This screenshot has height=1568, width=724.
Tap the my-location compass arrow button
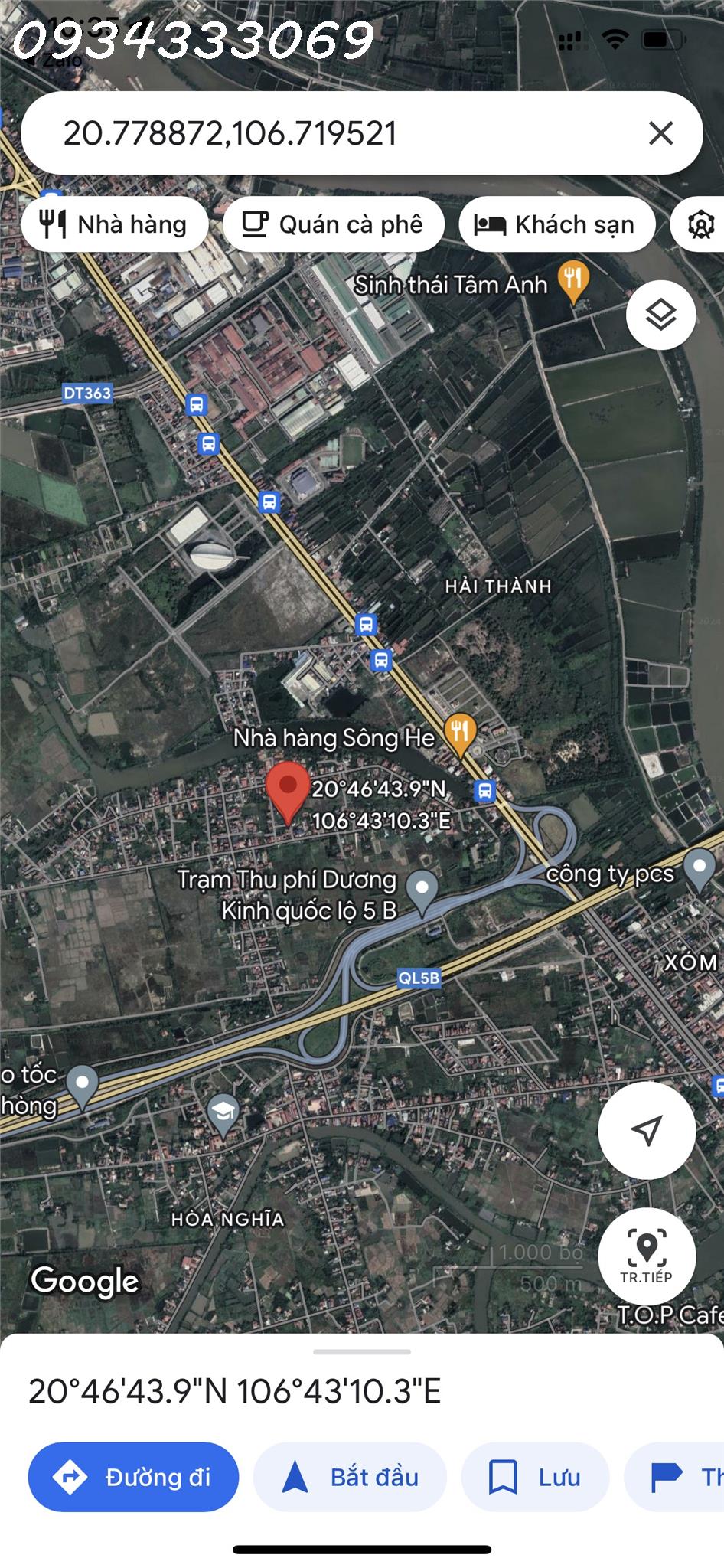(647, 1131)
